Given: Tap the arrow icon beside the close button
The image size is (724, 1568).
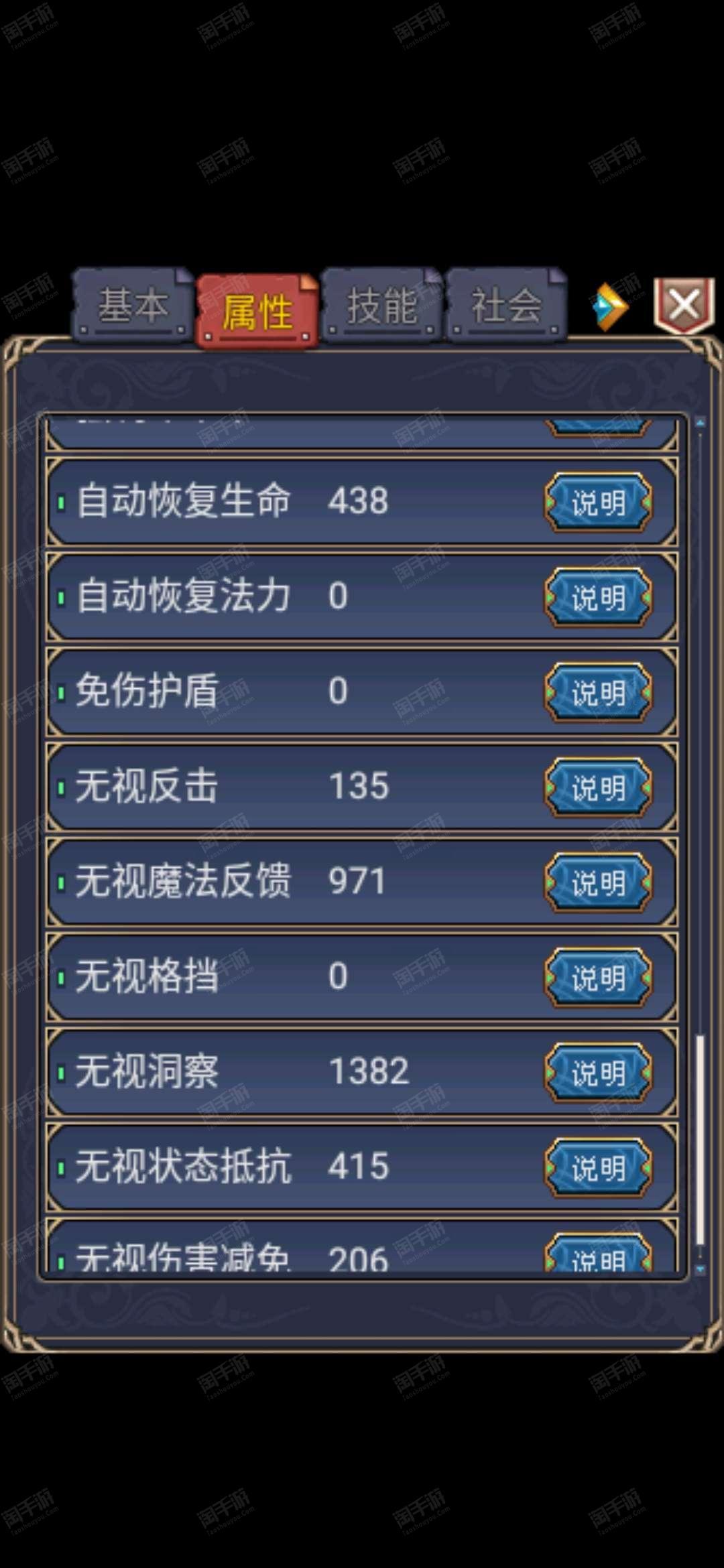Looking at the screenshot, I should (x=611, y=307).
